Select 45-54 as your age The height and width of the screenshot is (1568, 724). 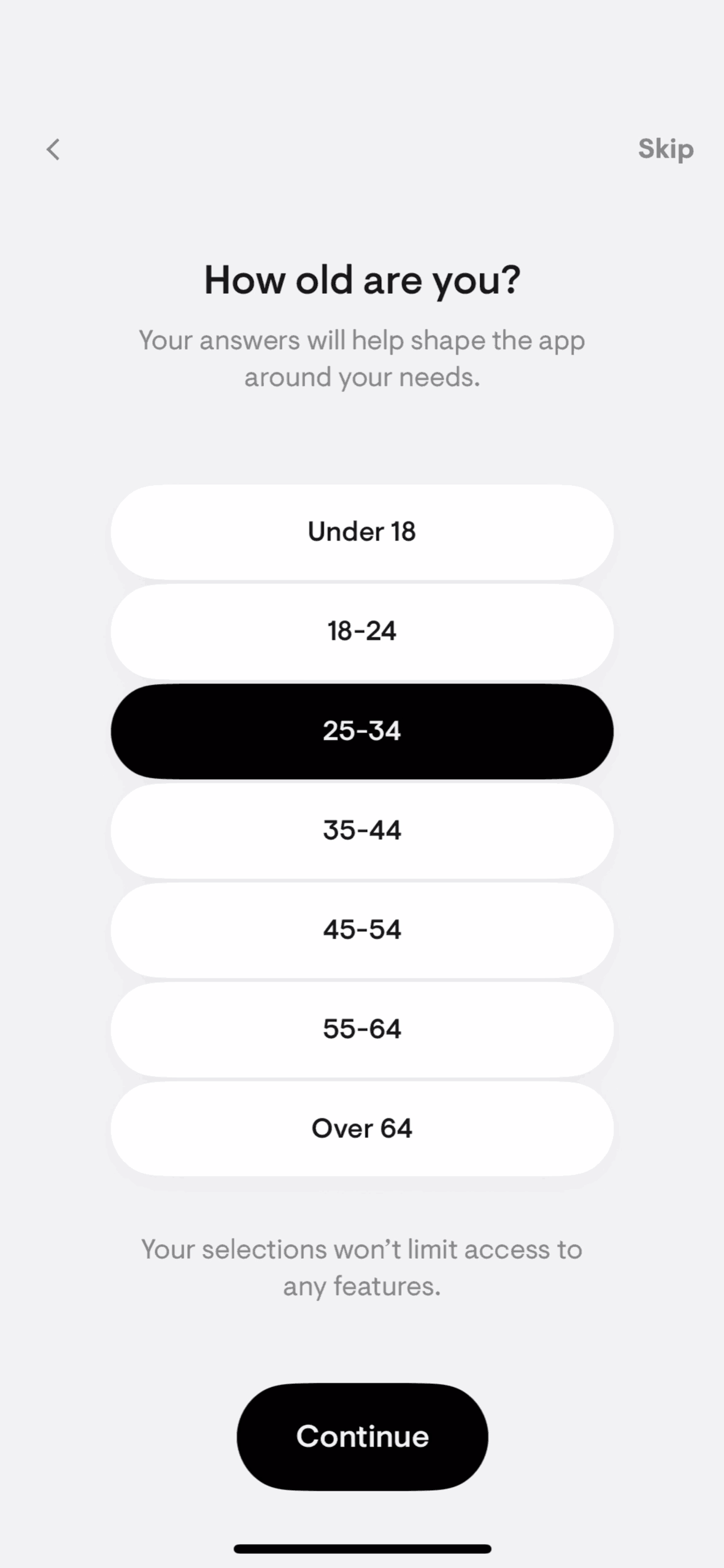[x=362, y=929]
